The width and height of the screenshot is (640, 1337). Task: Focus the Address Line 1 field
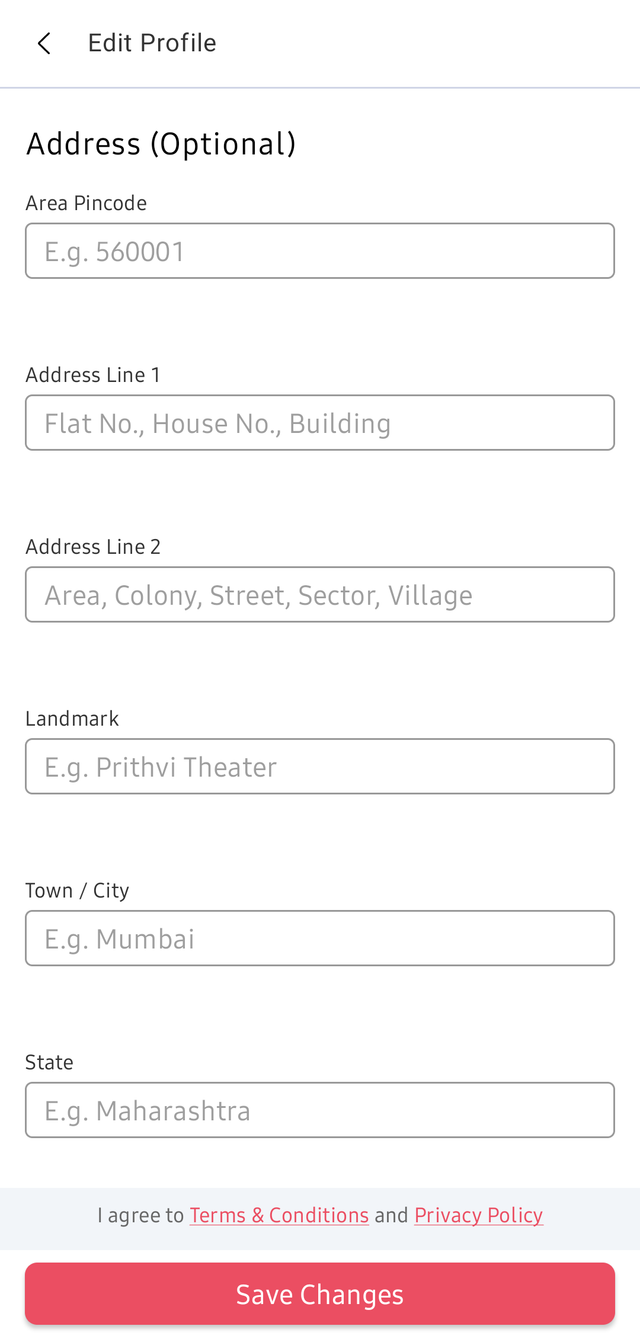(x=320, y=423)
